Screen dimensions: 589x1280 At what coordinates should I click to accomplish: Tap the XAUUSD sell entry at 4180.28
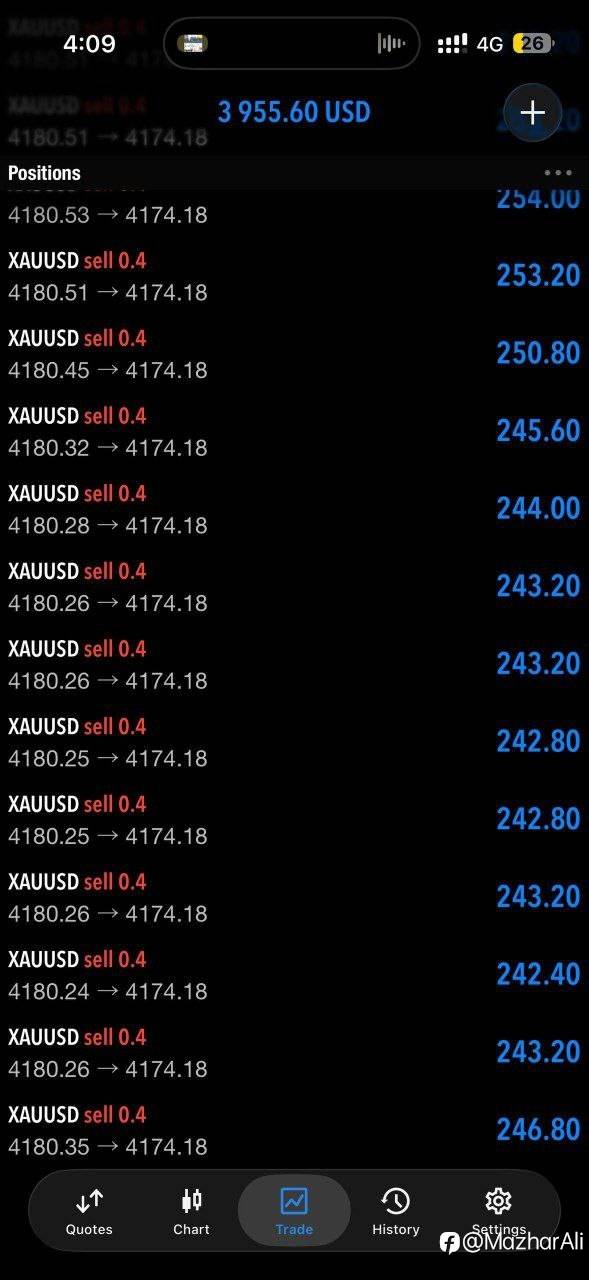point(294,509)
